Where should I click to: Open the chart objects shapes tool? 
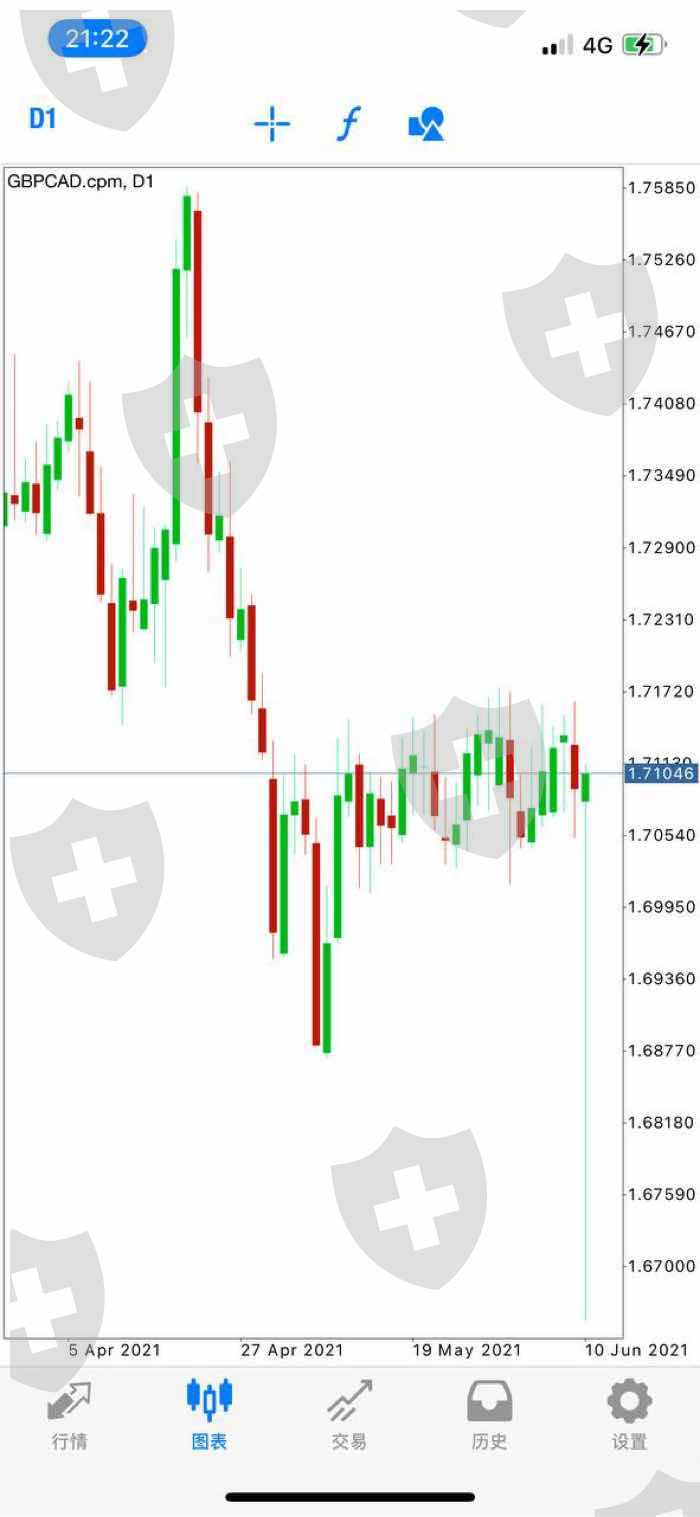pos(426,124)
